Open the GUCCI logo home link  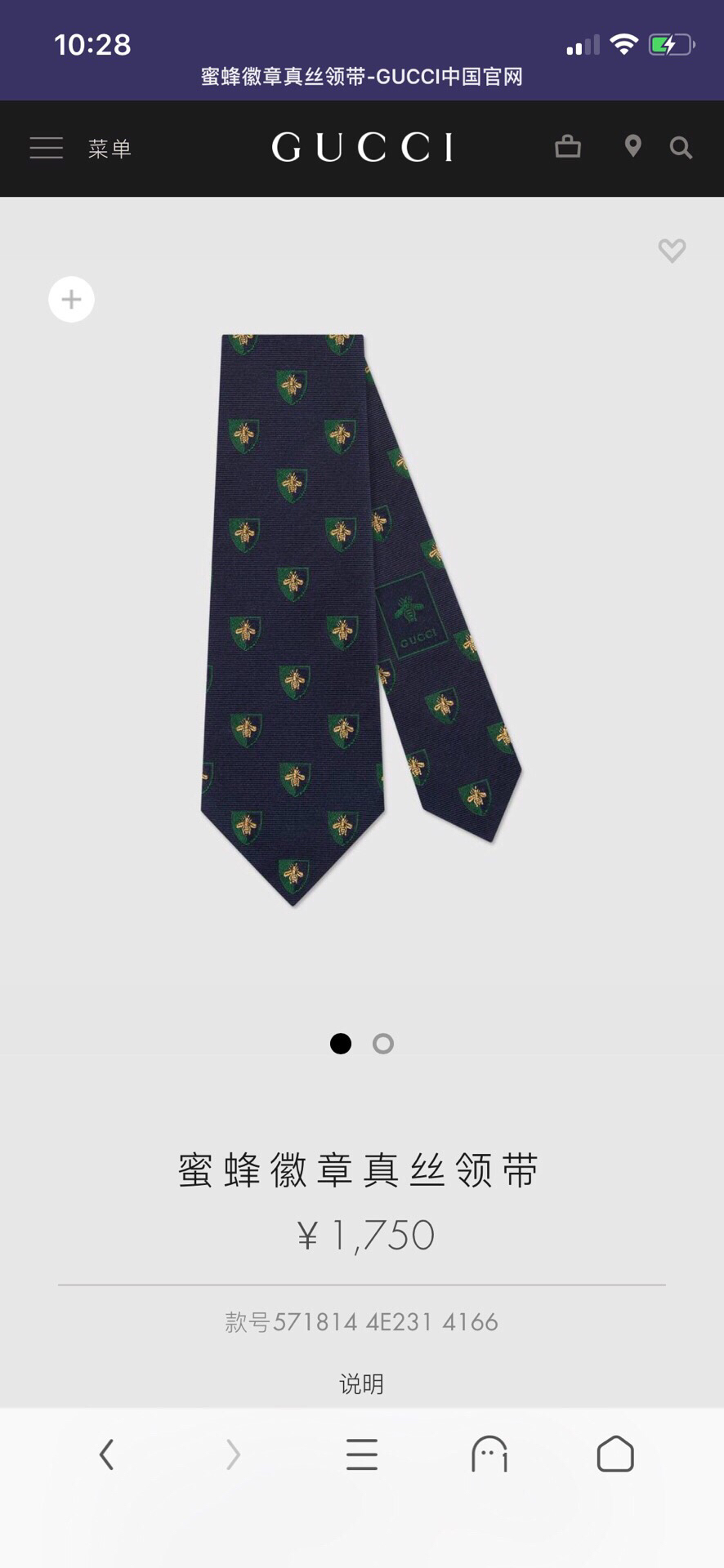pos(362,148)
